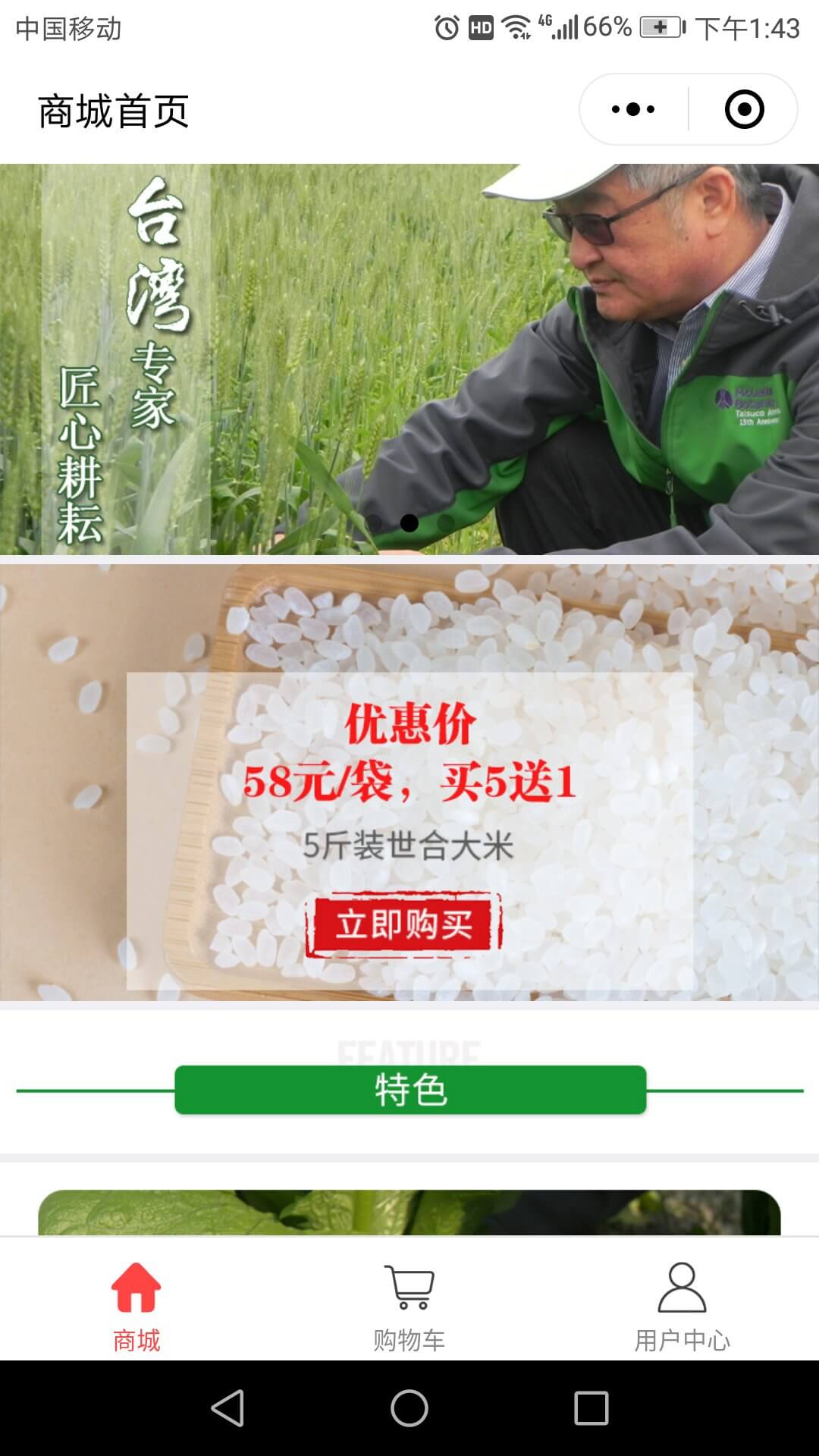Open the featured vegetable product card
This screenshot has width=819, height=1456.
409,1212
